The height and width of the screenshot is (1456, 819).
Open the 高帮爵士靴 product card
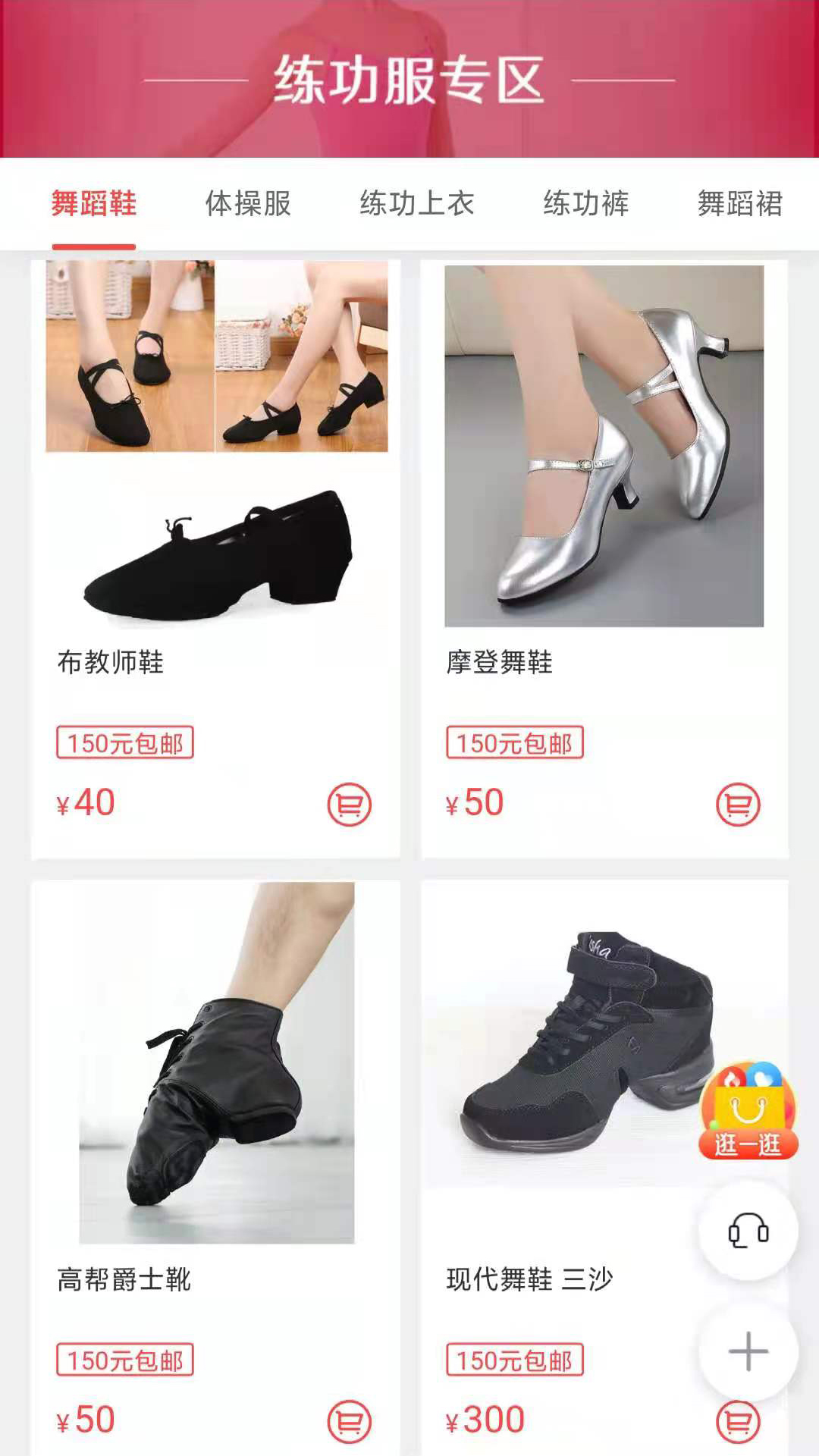pos(216,1100)
